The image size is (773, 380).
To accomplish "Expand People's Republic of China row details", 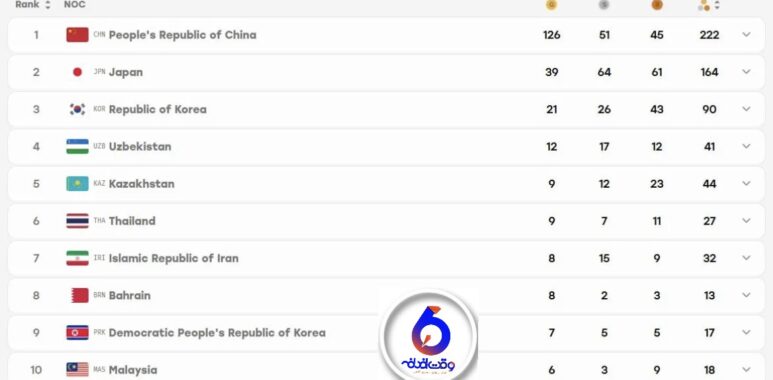I will tap(746, 35).
